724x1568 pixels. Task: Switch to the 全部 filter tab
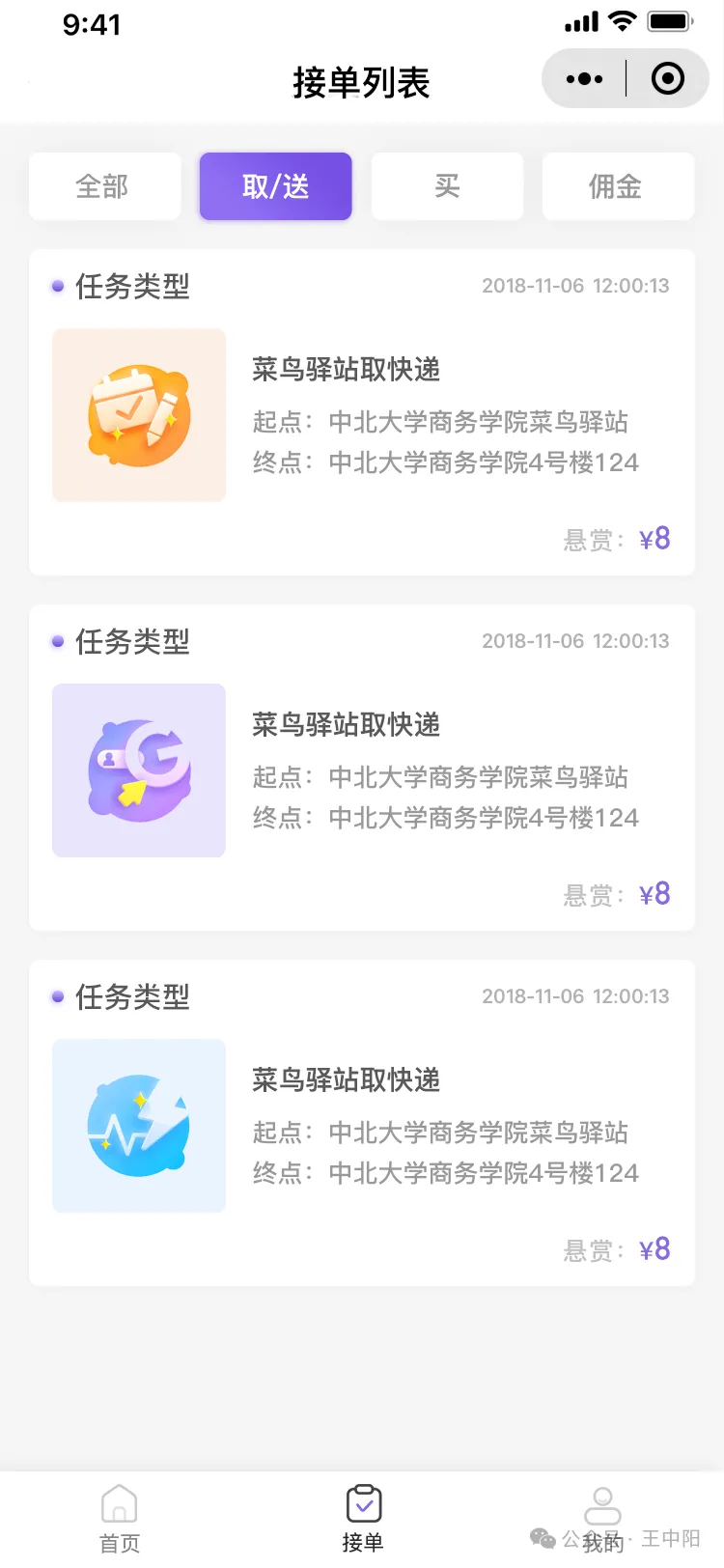click(104, 185)
